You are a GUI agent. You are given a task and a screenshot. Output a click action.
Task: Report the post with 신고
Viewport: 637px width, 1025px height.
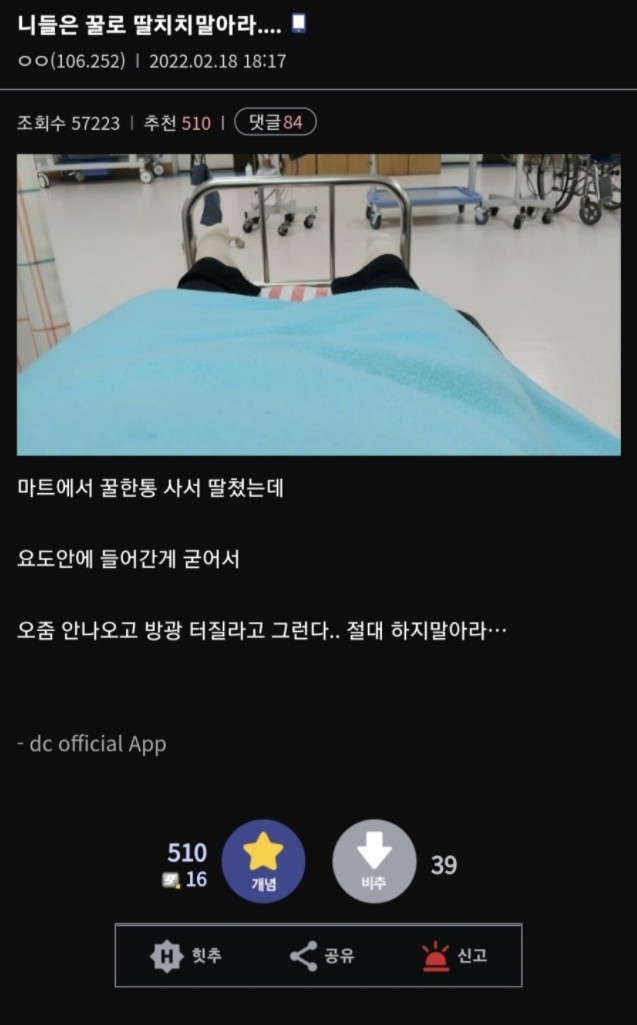tap(455, 956)
